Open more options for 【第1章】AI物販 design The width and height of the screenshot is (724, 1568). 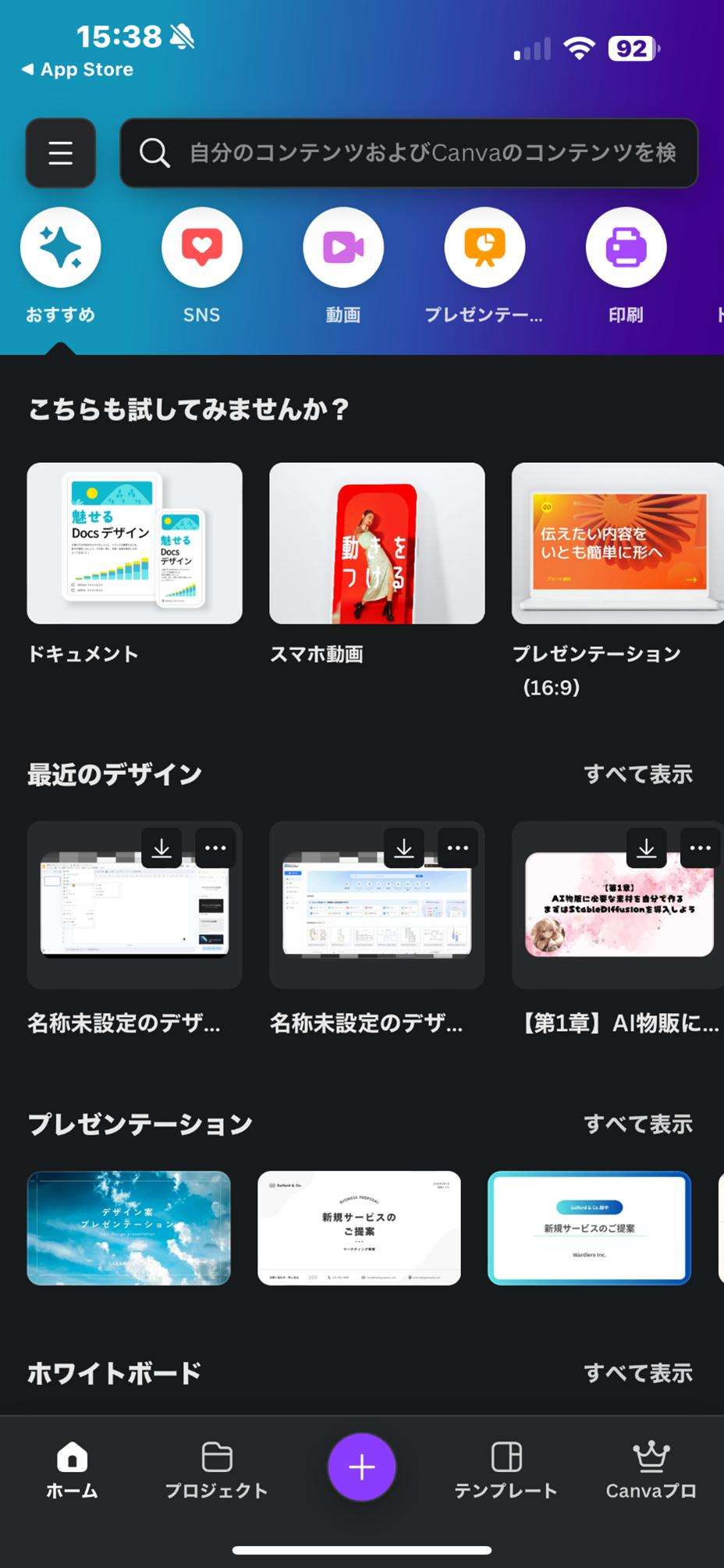coord(700,848)
